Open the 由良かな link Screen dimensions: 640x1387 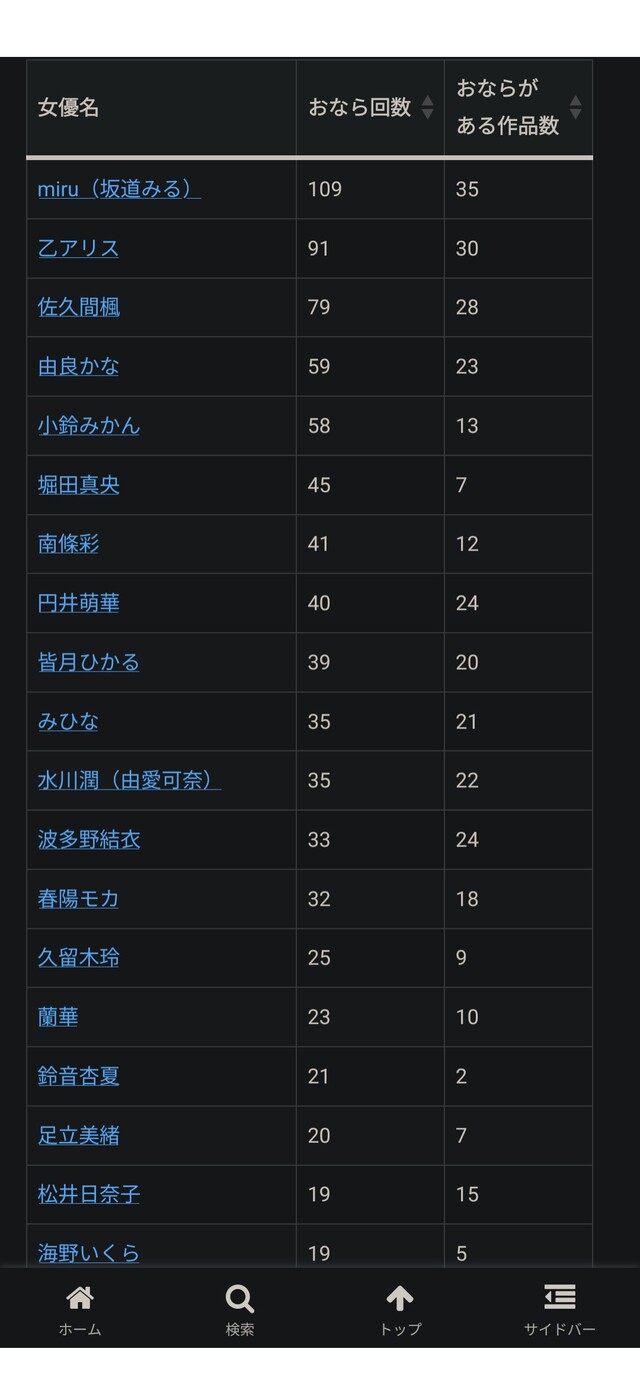tap(78, 366)
